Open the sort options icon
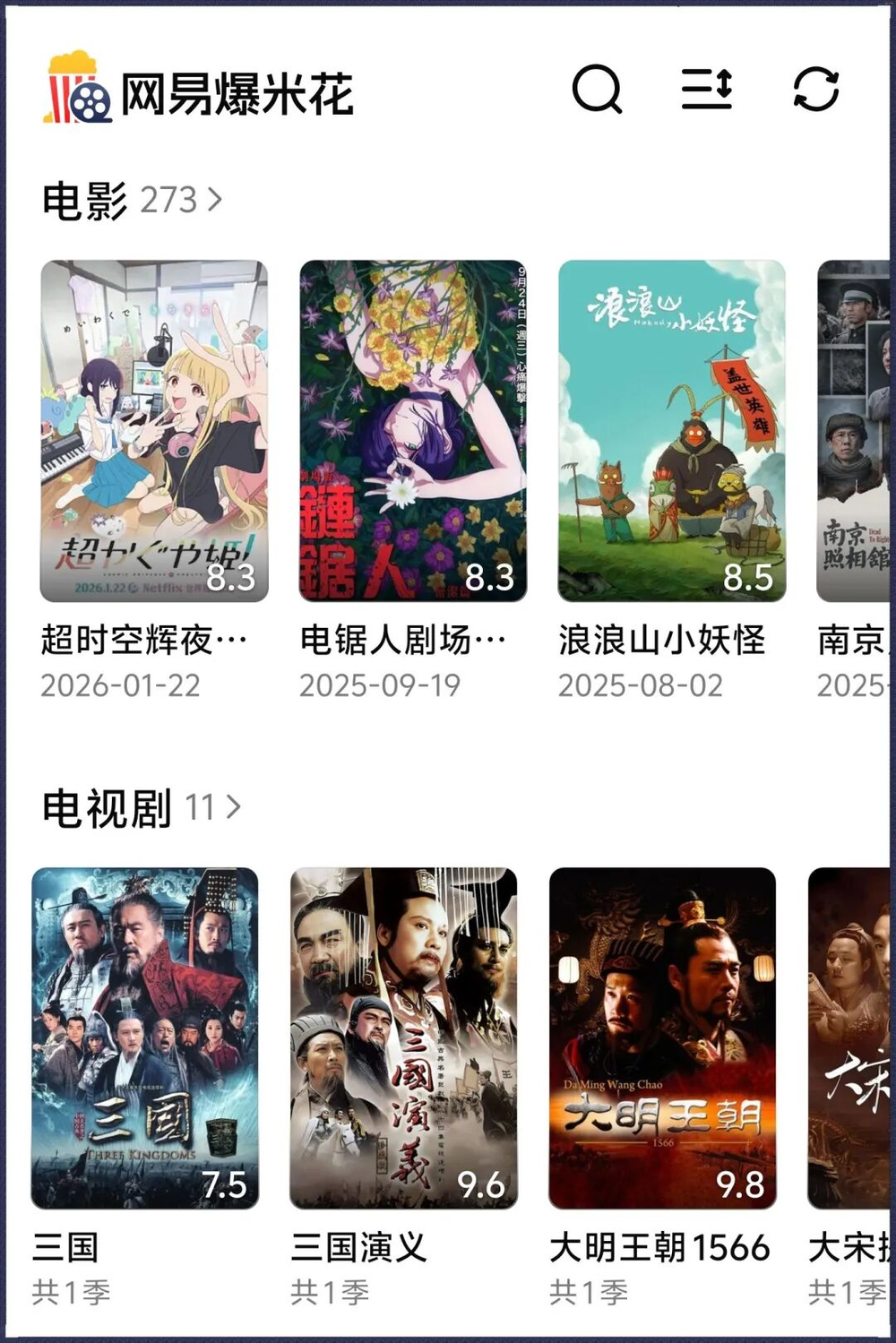Image resolution: width=896 pixels, height=1343 pixels. (x=707, y=90)
